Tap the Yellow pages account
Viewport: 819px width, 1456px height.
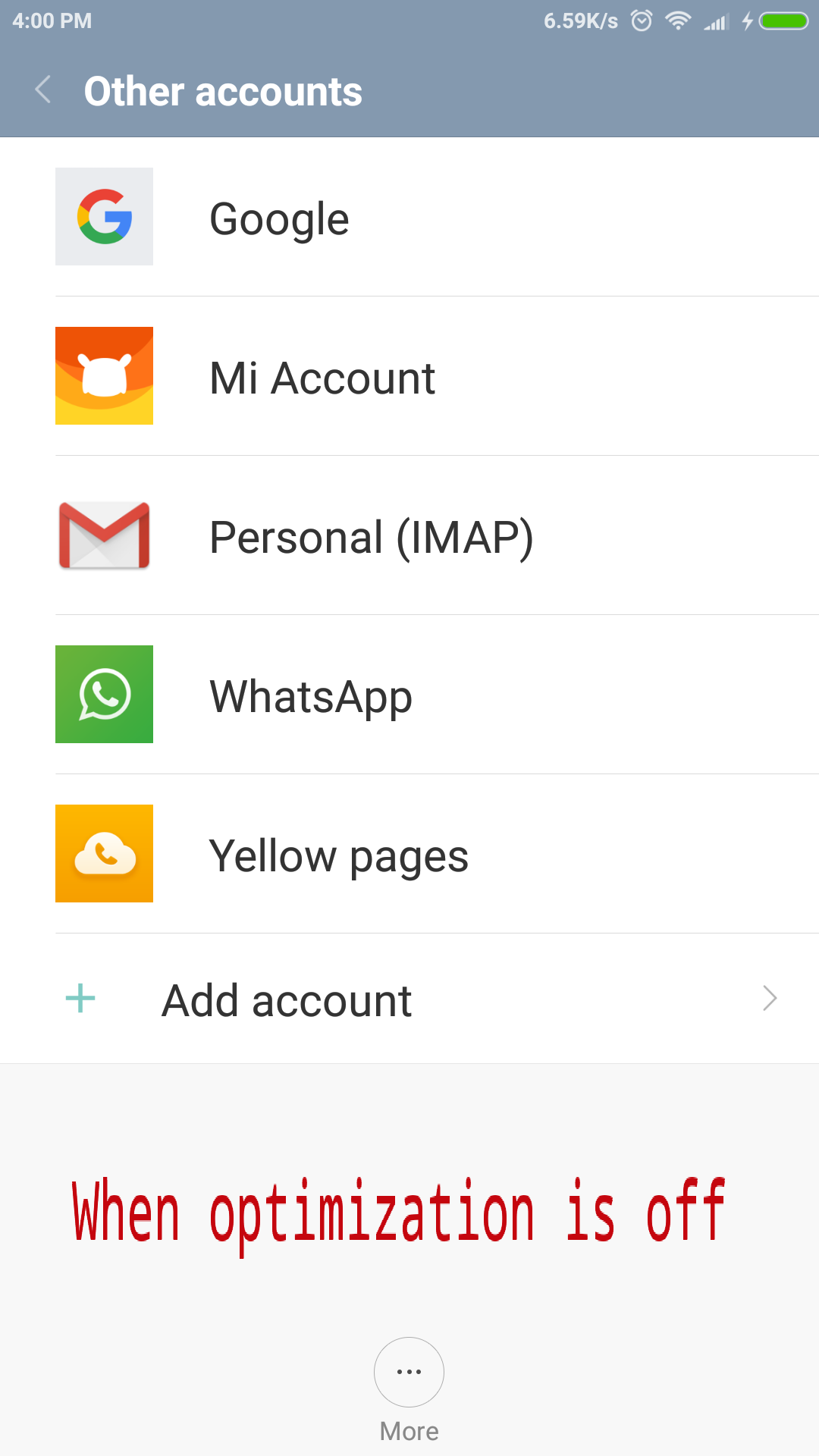(409, 854)
